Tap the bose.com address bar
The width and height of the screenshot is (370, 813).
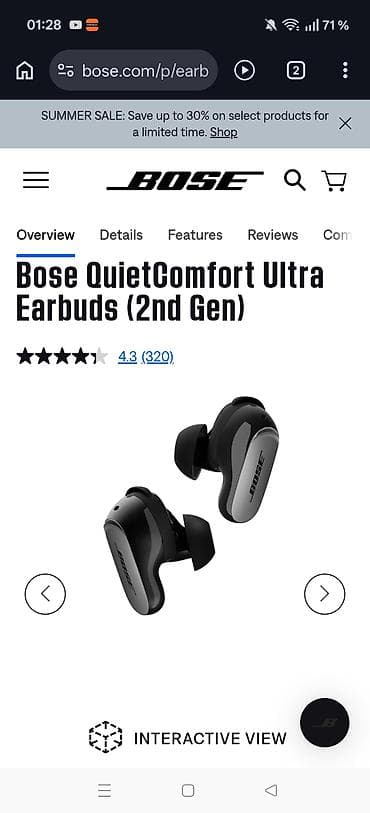134,71
